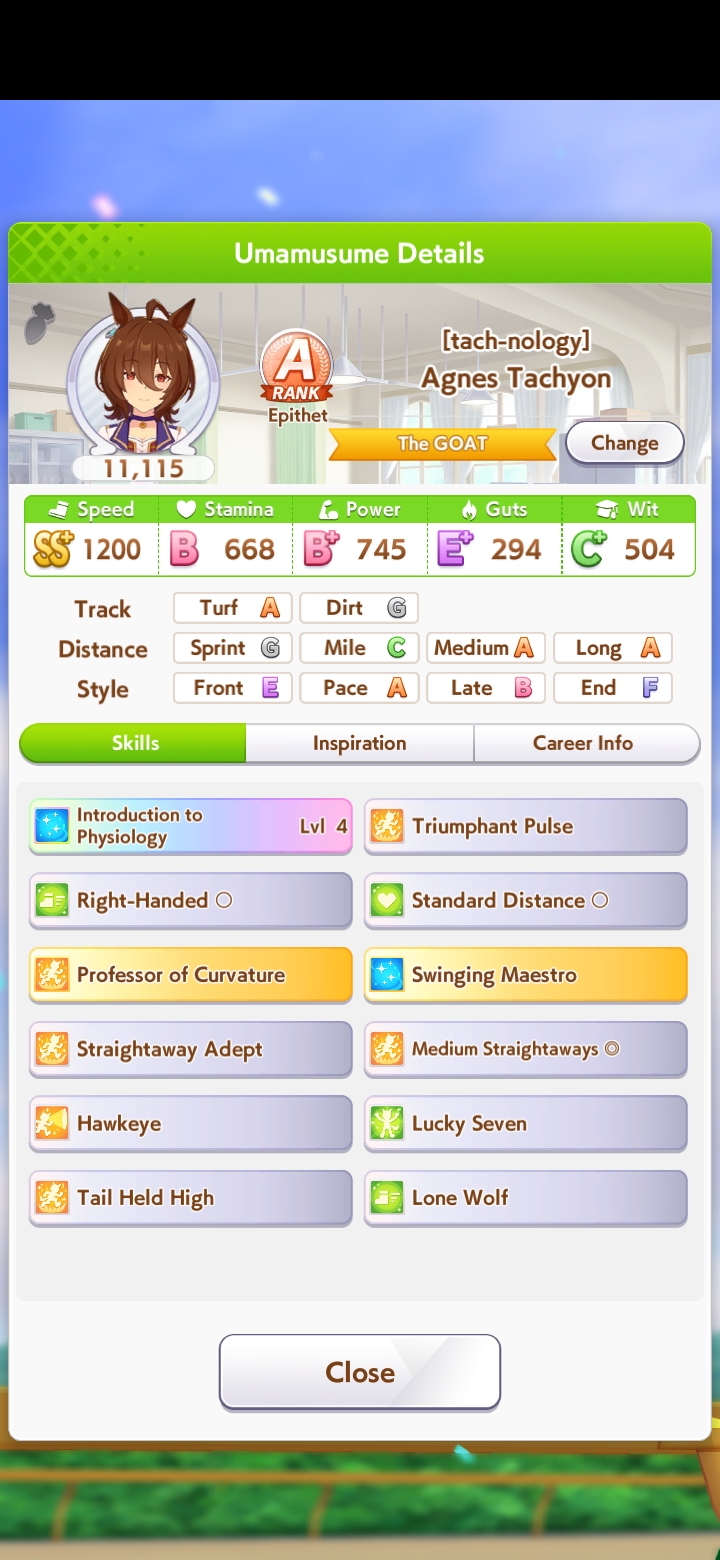720x1560 pixels.
Task: Open the Swinging Maestro skill
Action: [525, 975]
